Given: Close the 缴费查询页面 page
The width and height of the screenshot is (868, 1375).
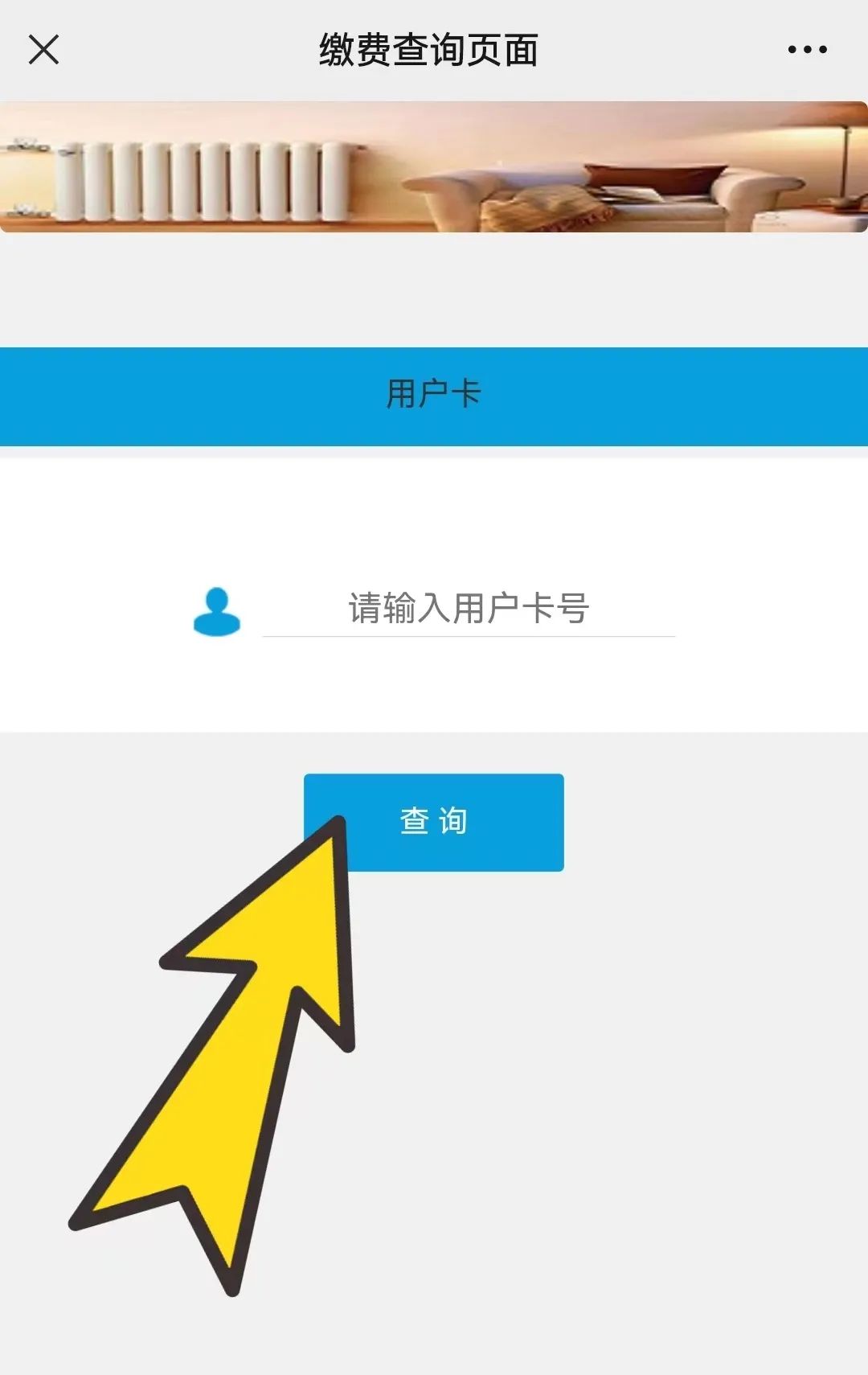Looking at the screenshot, I should click(43, 50).
